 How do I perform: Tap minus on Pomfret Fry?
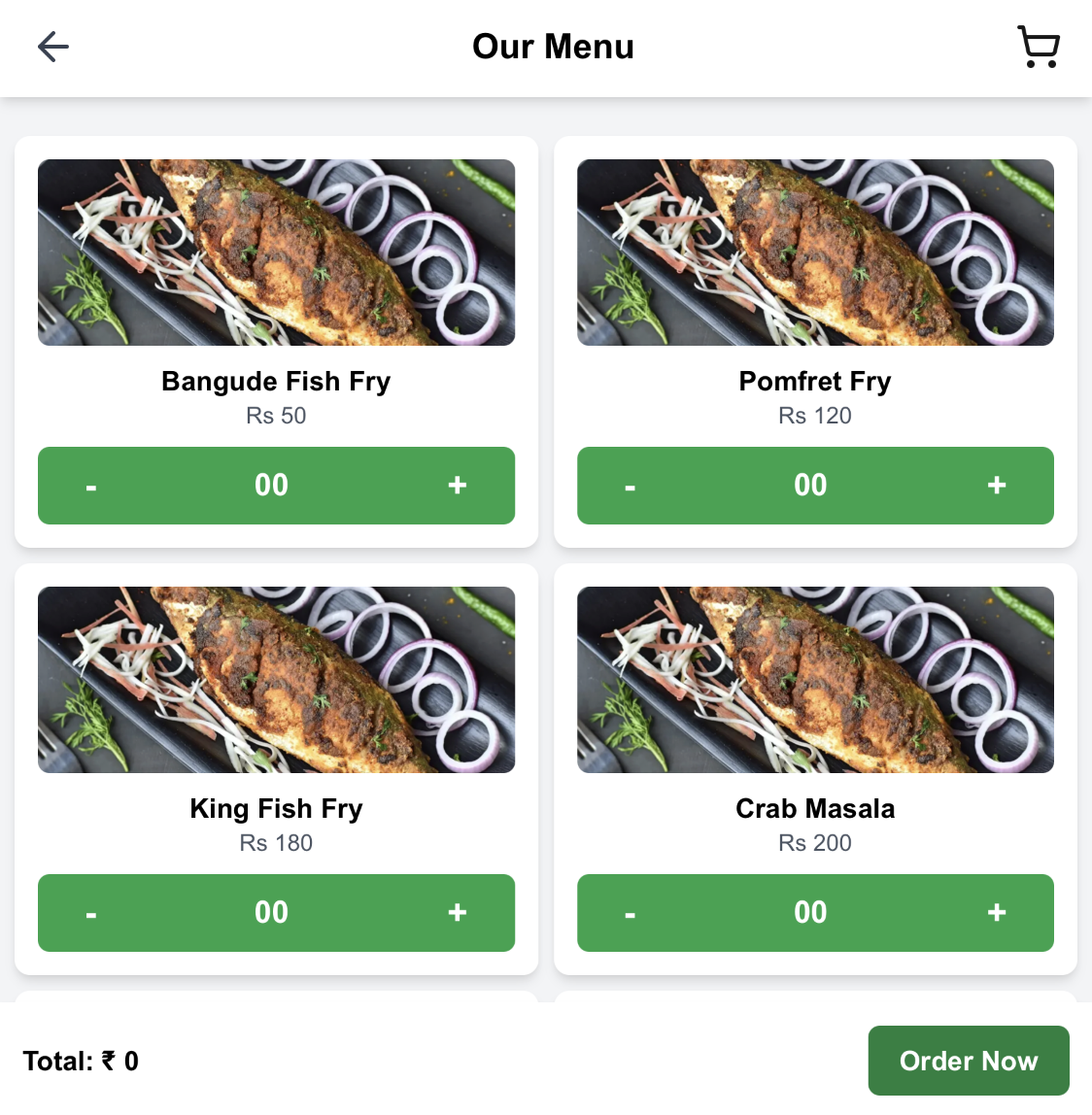pyautogui.click(x=631, y=487)
